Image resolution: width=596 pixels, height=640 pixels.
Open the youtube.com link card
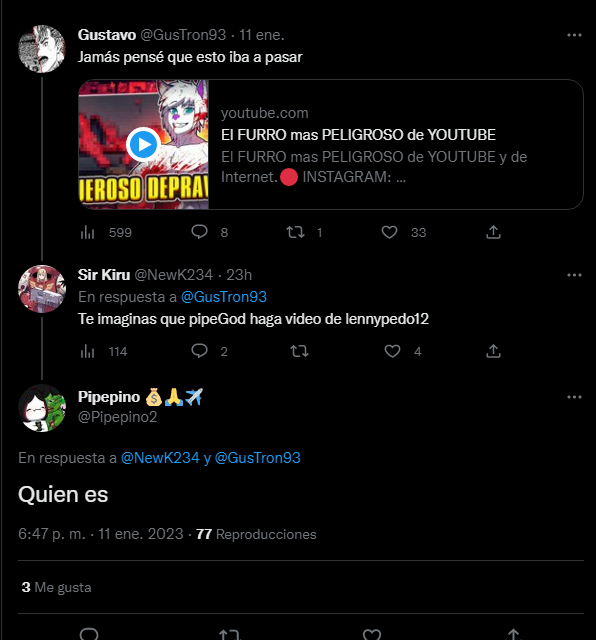coord(331,144)
